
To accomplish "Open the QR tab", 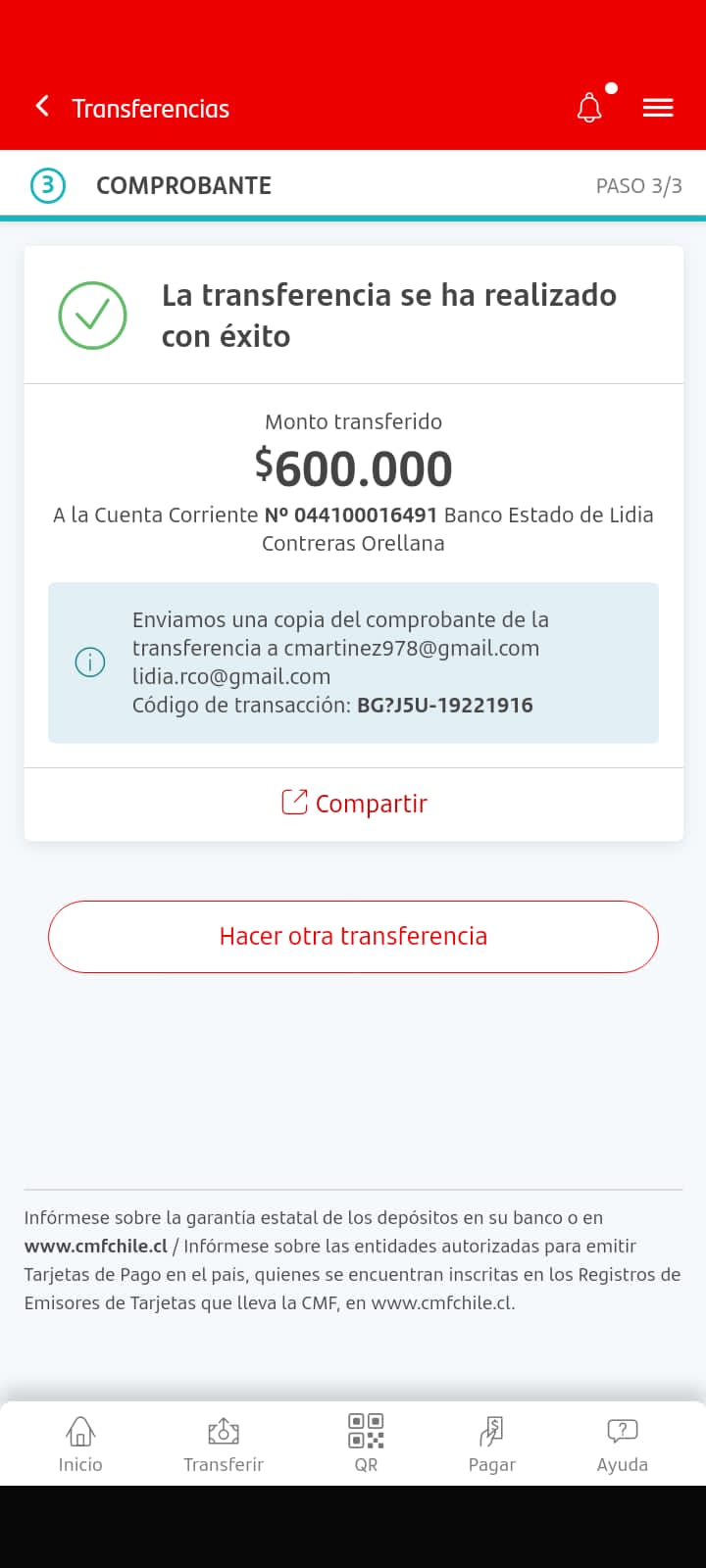I will [x=366, y=1444].
